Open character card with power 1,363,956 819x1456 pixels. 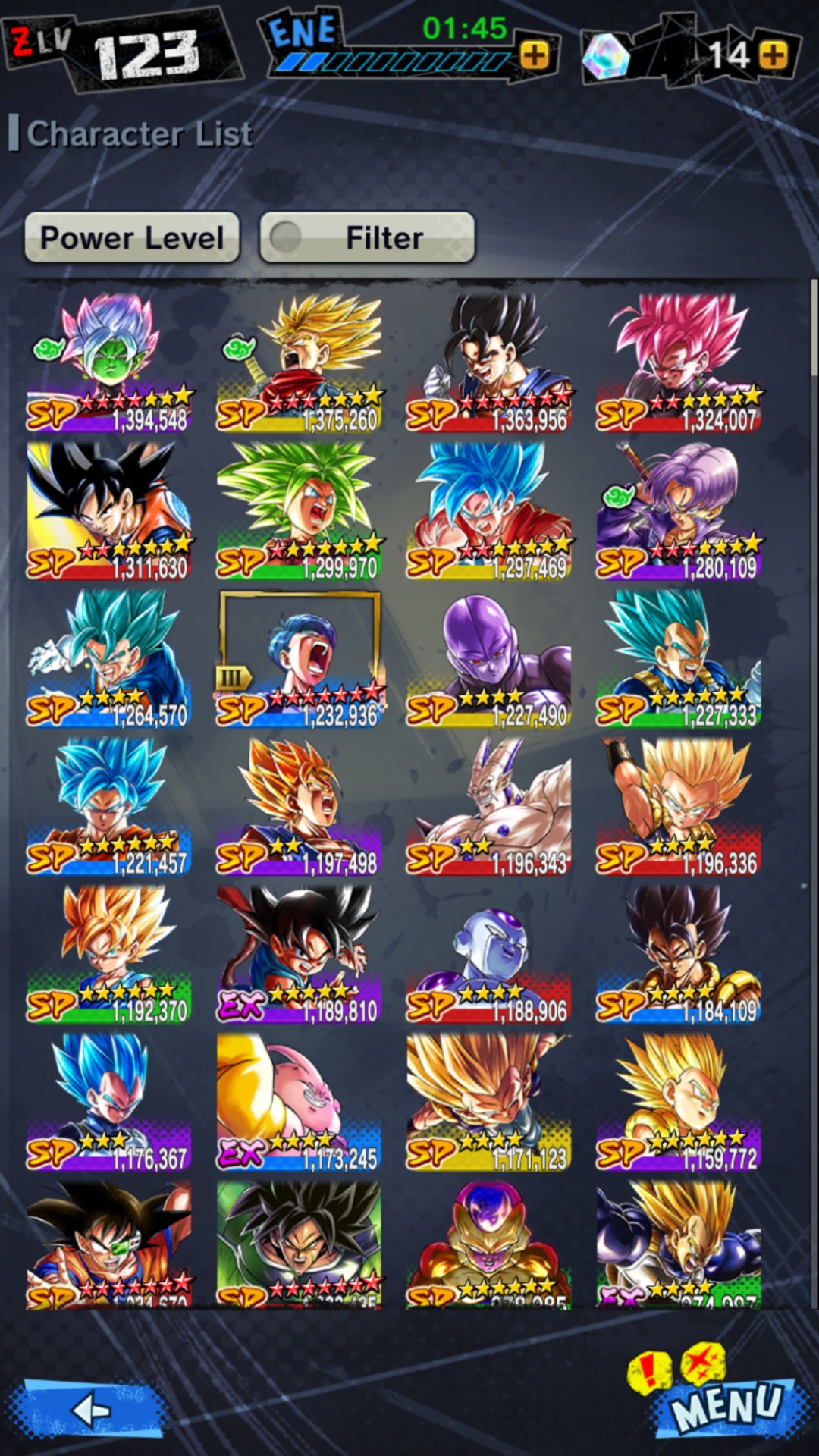coord(488,362)
